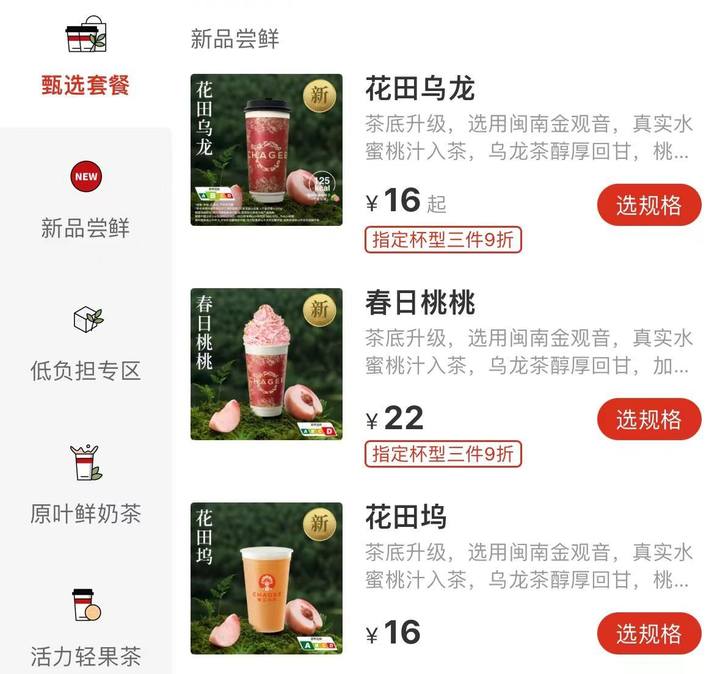This screenshot has width=720, height=674.
Task: Go to the 原叶鲜奶茶 category
Action: (85, 487)
